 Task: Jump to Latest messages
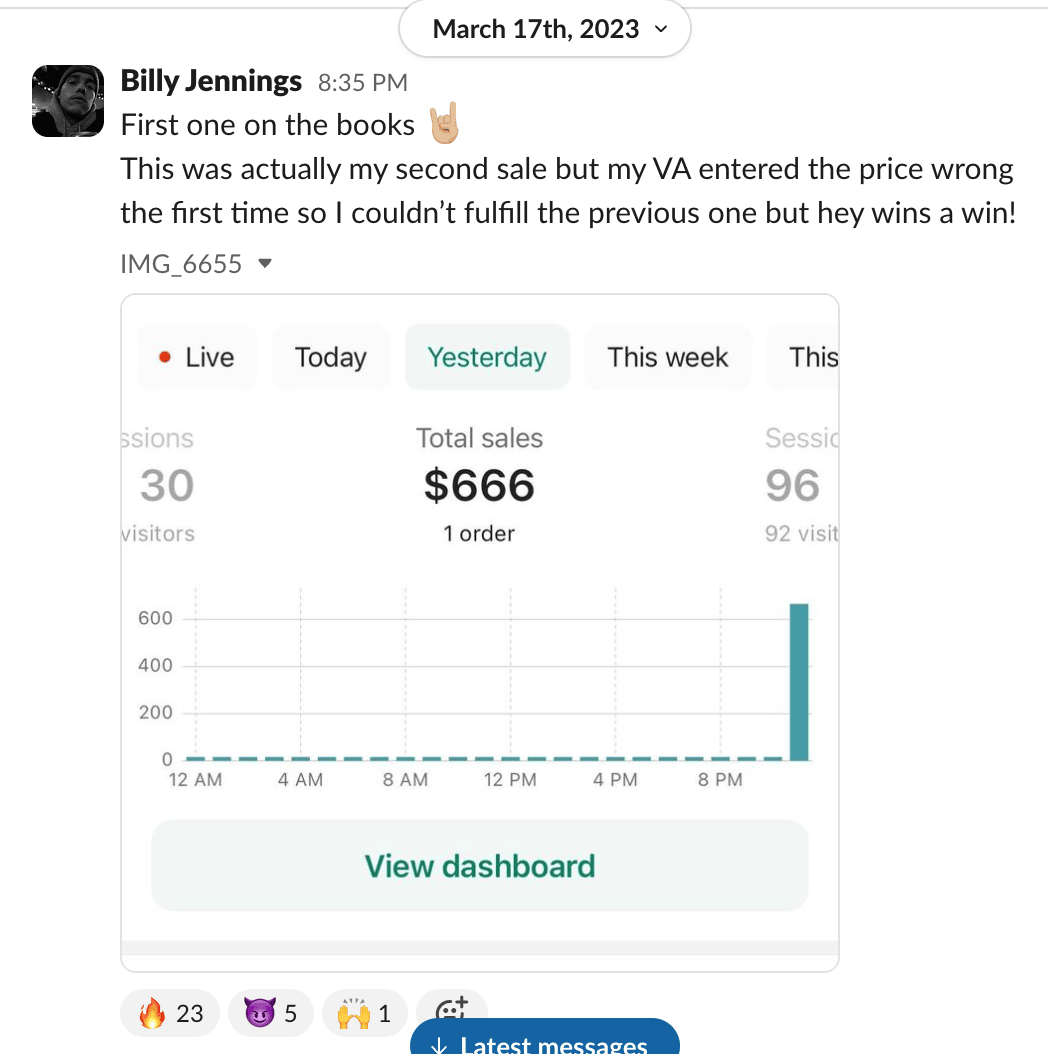(545, 1042)
